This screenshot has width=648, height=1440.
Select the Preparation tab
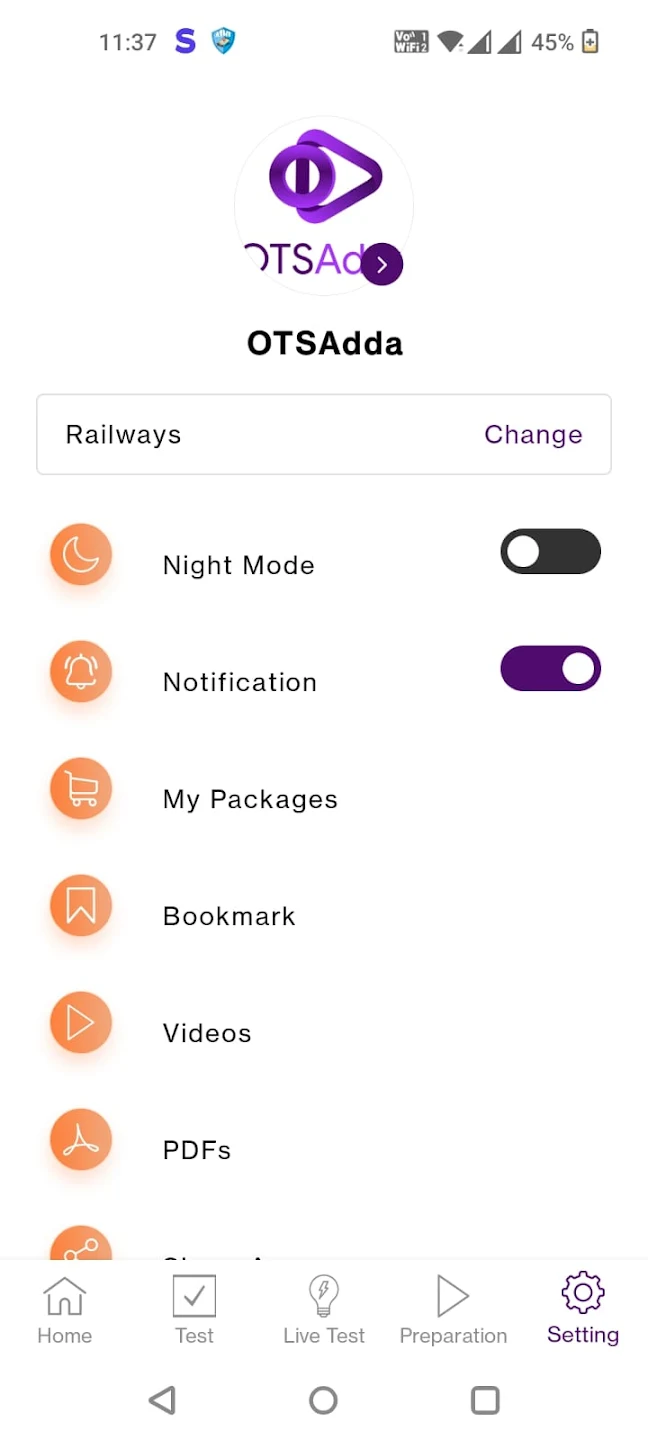click(x=453, y=1310)
